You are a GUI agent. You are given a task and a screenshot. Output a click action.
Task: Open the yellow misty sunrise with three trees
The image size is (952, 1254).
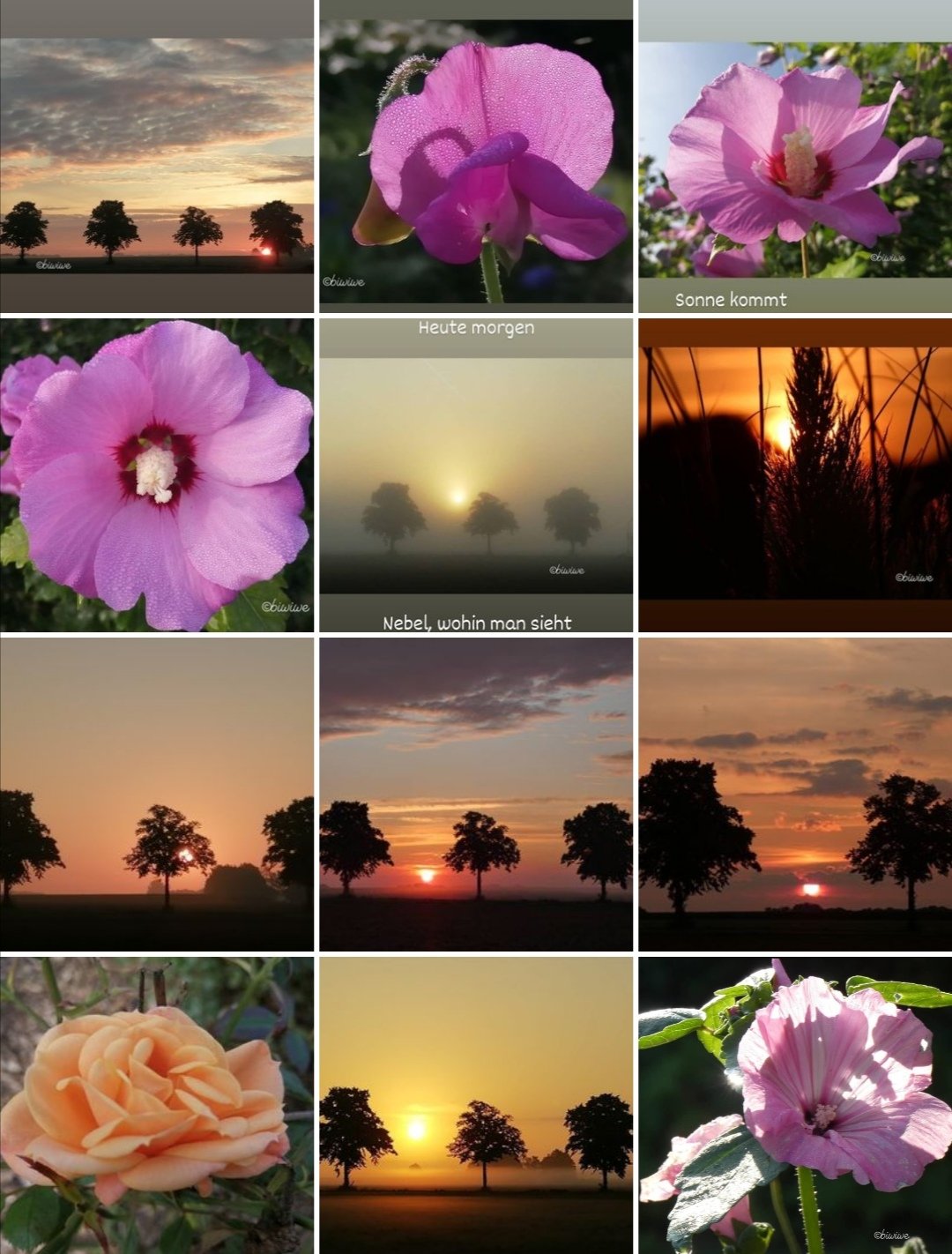(476, 1106)
